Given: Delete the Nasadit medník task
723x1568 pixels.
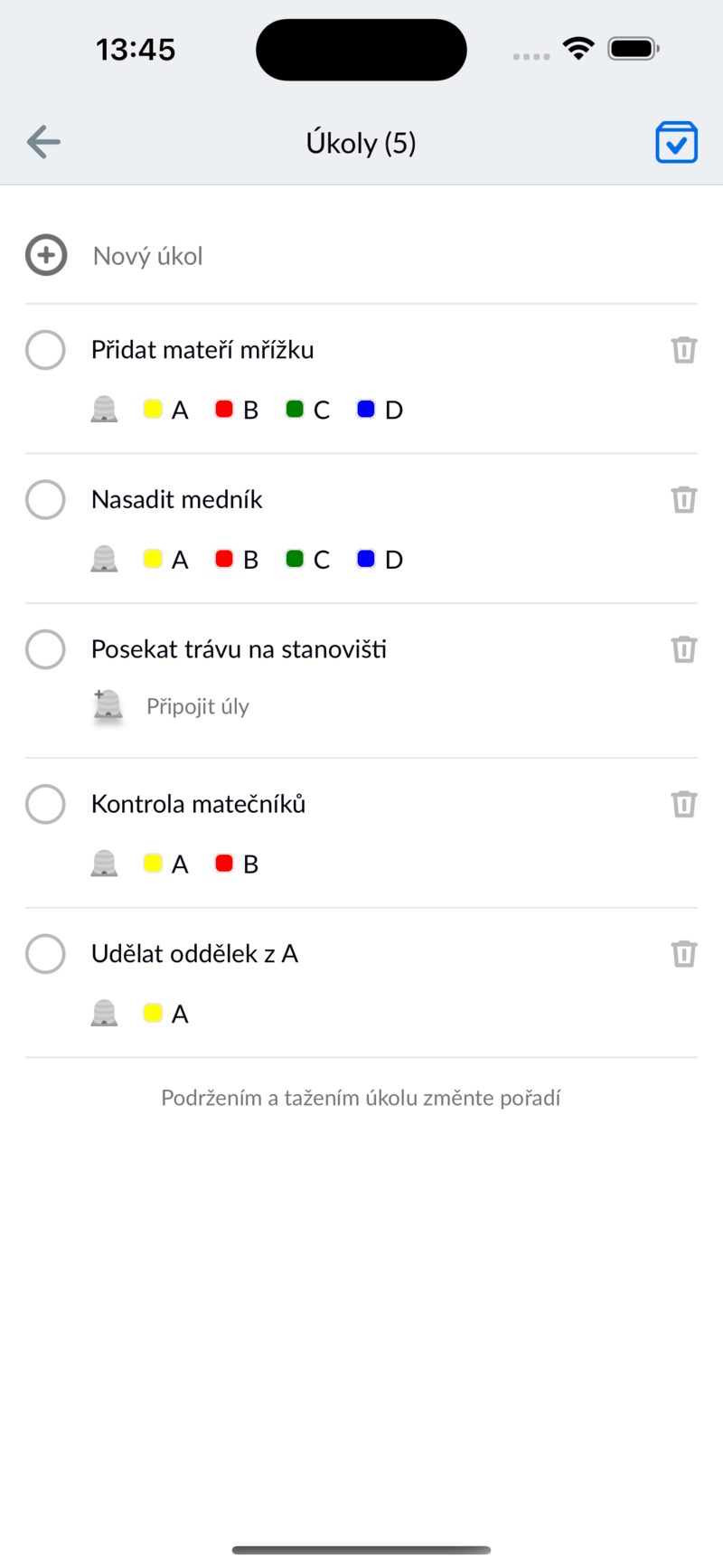Looking at the screenshot, I should click(x=684, y=499).
